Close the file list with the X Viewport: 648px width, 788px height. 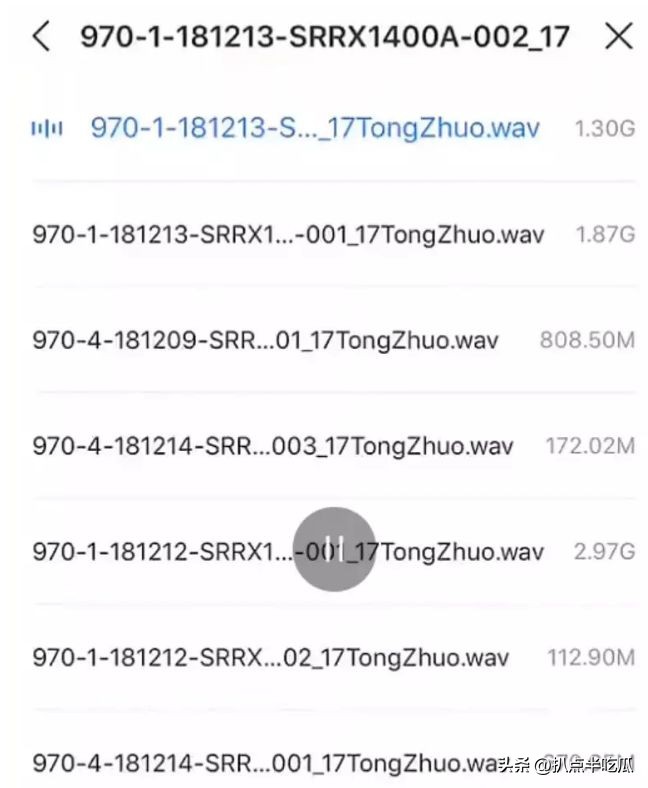tap(619, 37)
